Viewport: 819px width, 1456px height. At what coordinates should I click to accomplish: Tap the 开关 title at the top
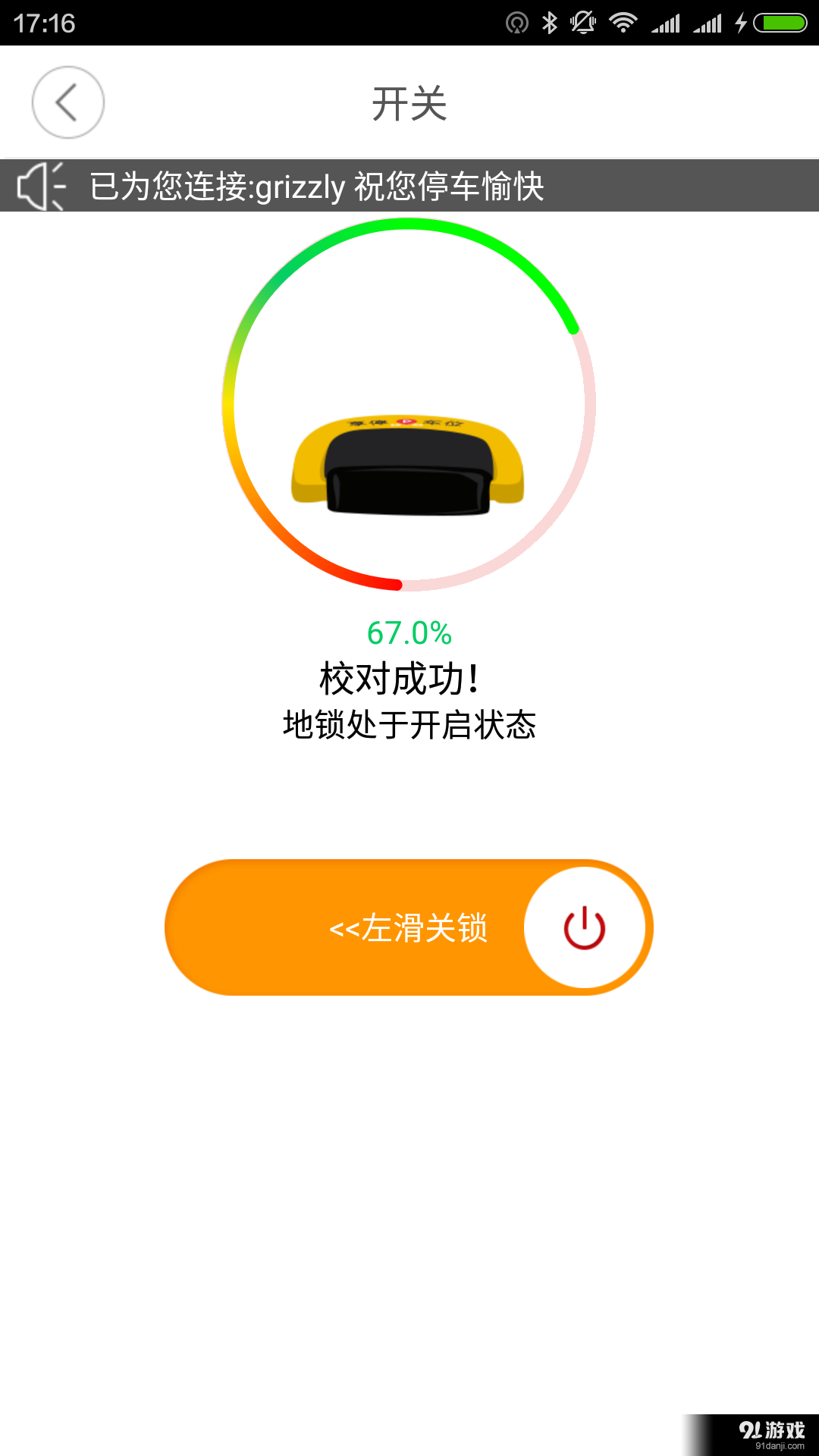(409, 102)
